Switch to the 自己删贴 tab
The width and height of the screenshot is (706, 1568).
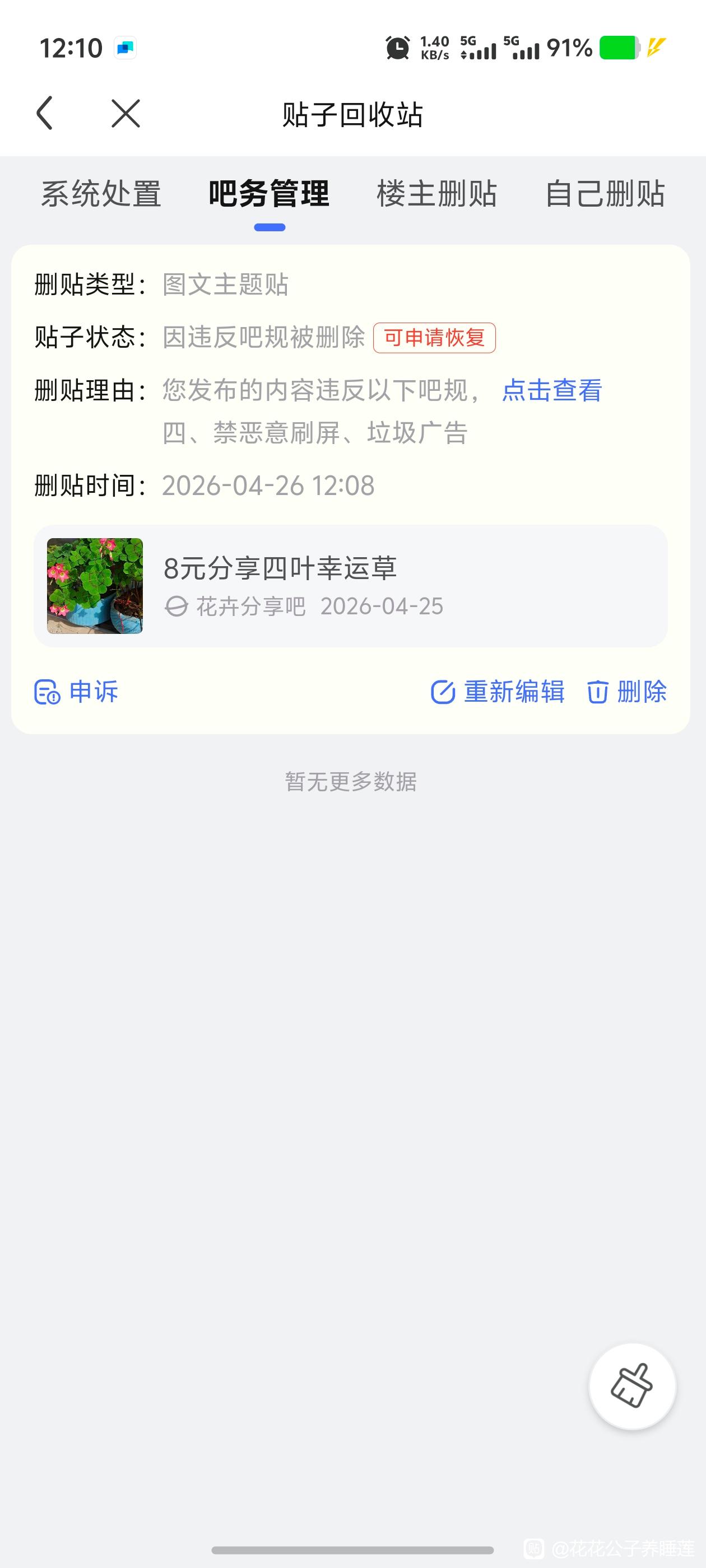pos(604,194)
